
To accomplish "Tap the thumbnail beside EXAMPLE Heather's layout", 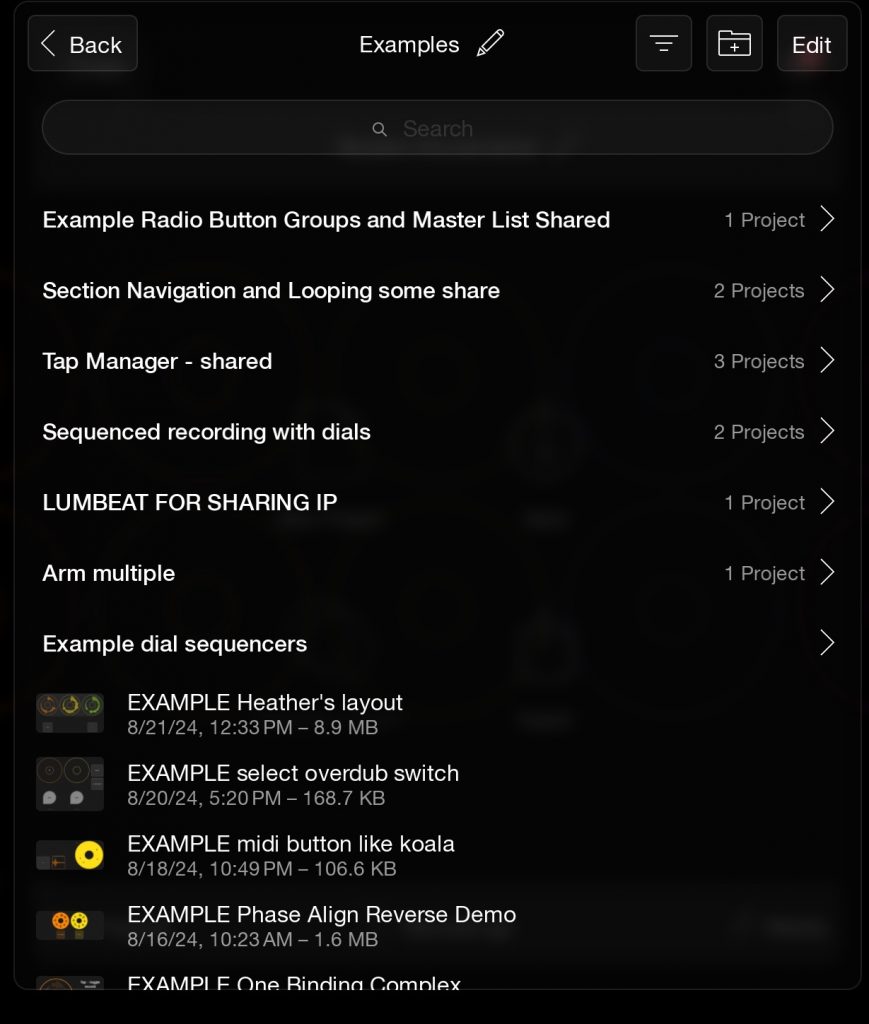I will coord(70,712).
